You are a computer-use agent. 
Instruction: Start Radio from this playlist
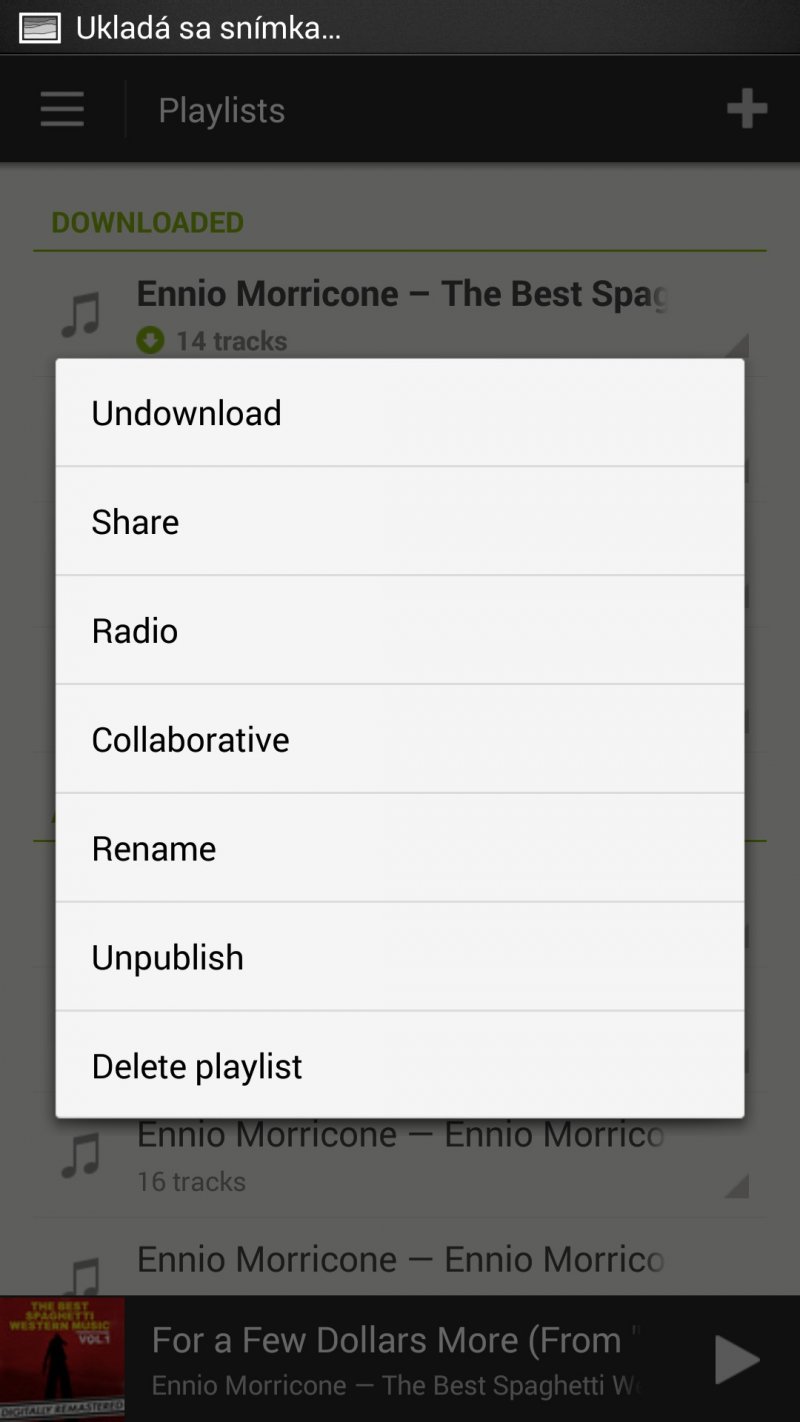point(399,630)
